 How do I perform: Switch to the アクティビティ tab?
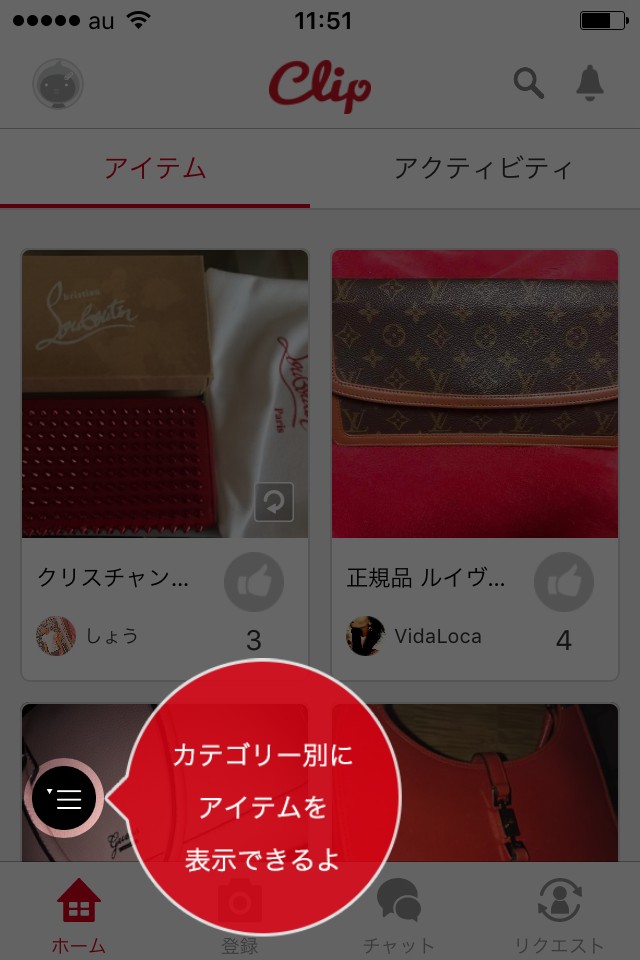[x=483, y=168]
